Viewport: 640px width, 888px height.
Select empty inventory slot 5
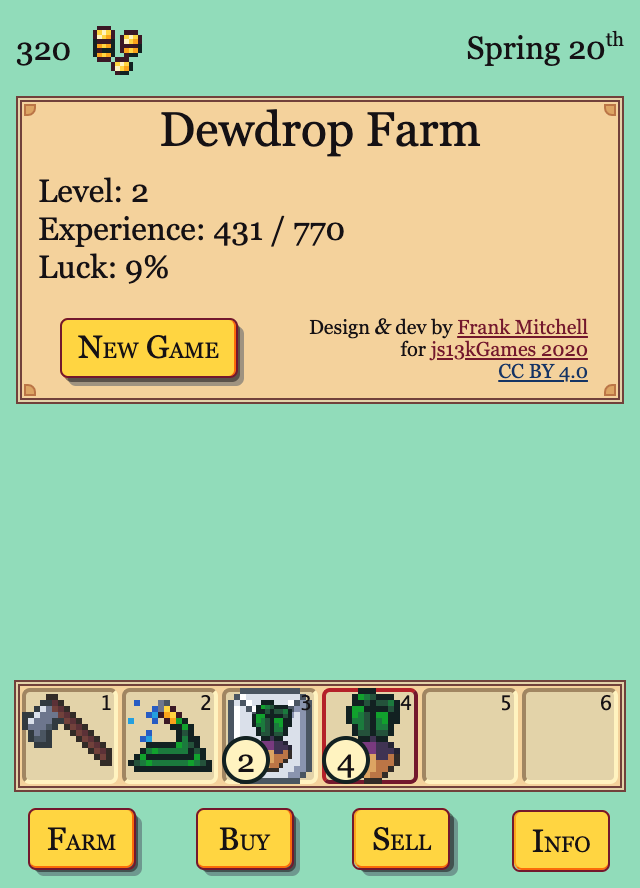pos(469,735)
